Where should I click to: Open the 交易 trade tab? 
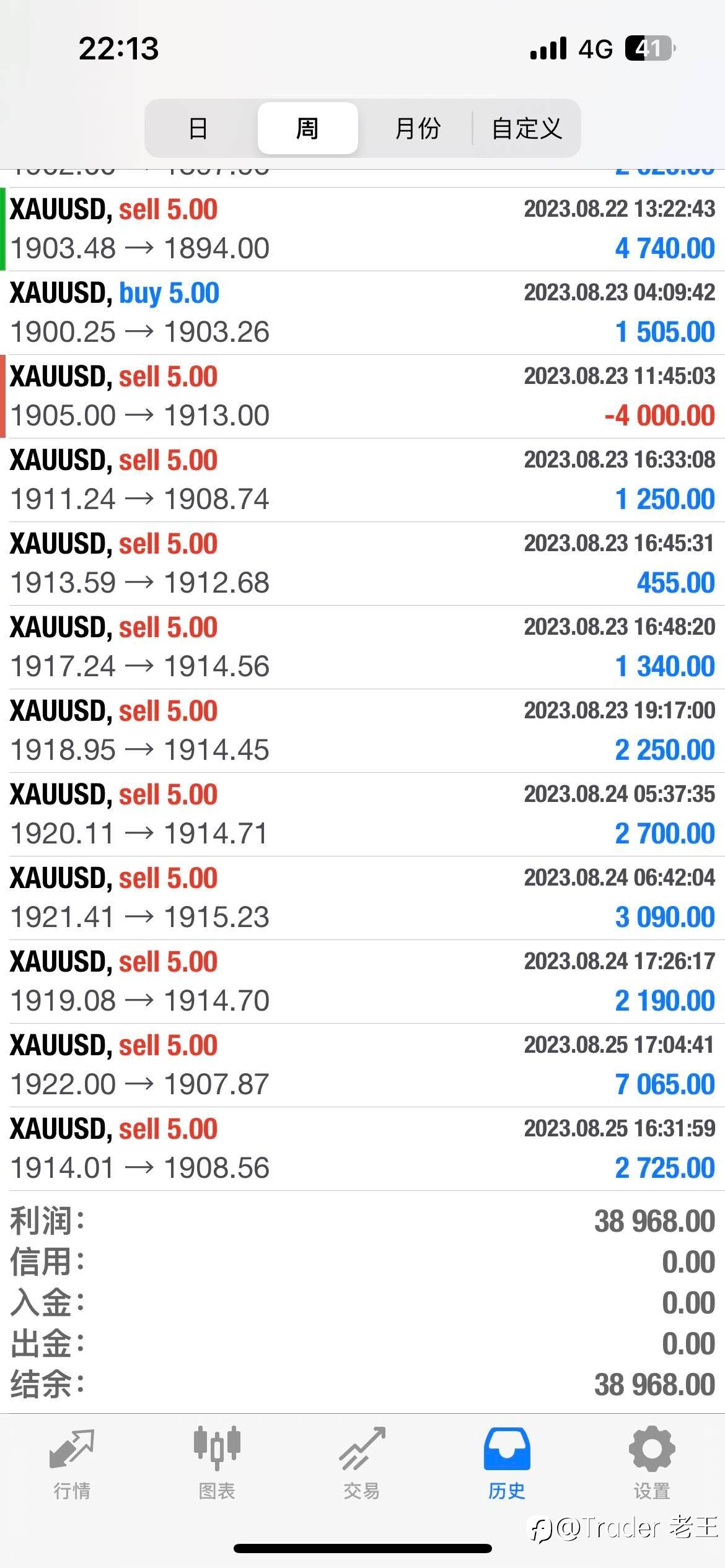362,1464
